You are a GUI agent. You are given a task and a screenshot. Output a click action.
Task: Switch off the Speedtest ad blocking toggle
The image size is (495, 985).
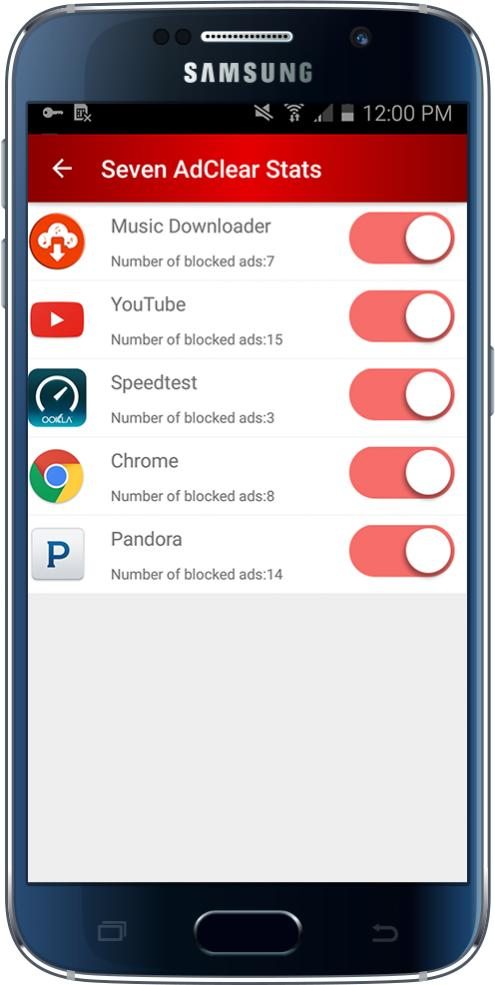tap(401, 395)
